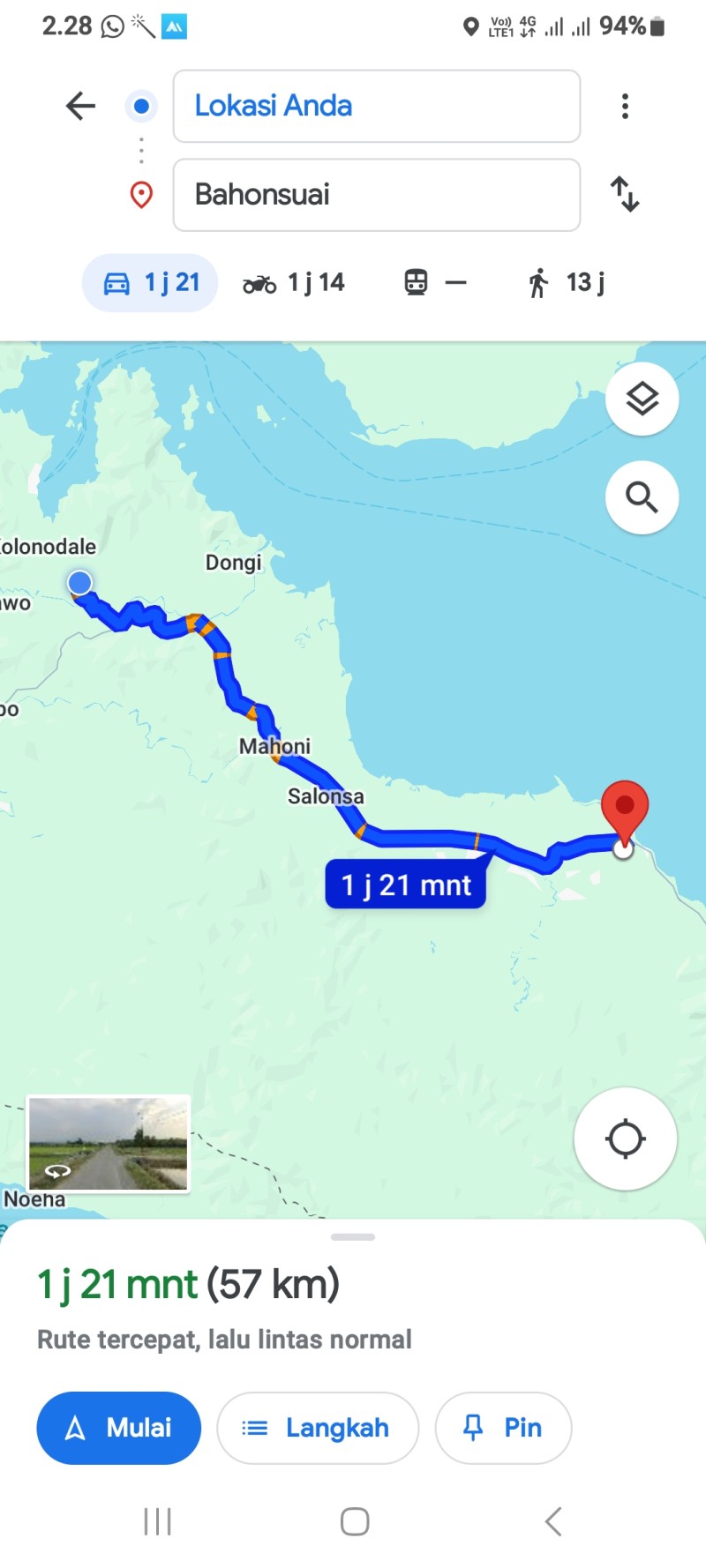Start navigation with the Mulai button
Screen dimensions: 706x1568
(118, 1428)
